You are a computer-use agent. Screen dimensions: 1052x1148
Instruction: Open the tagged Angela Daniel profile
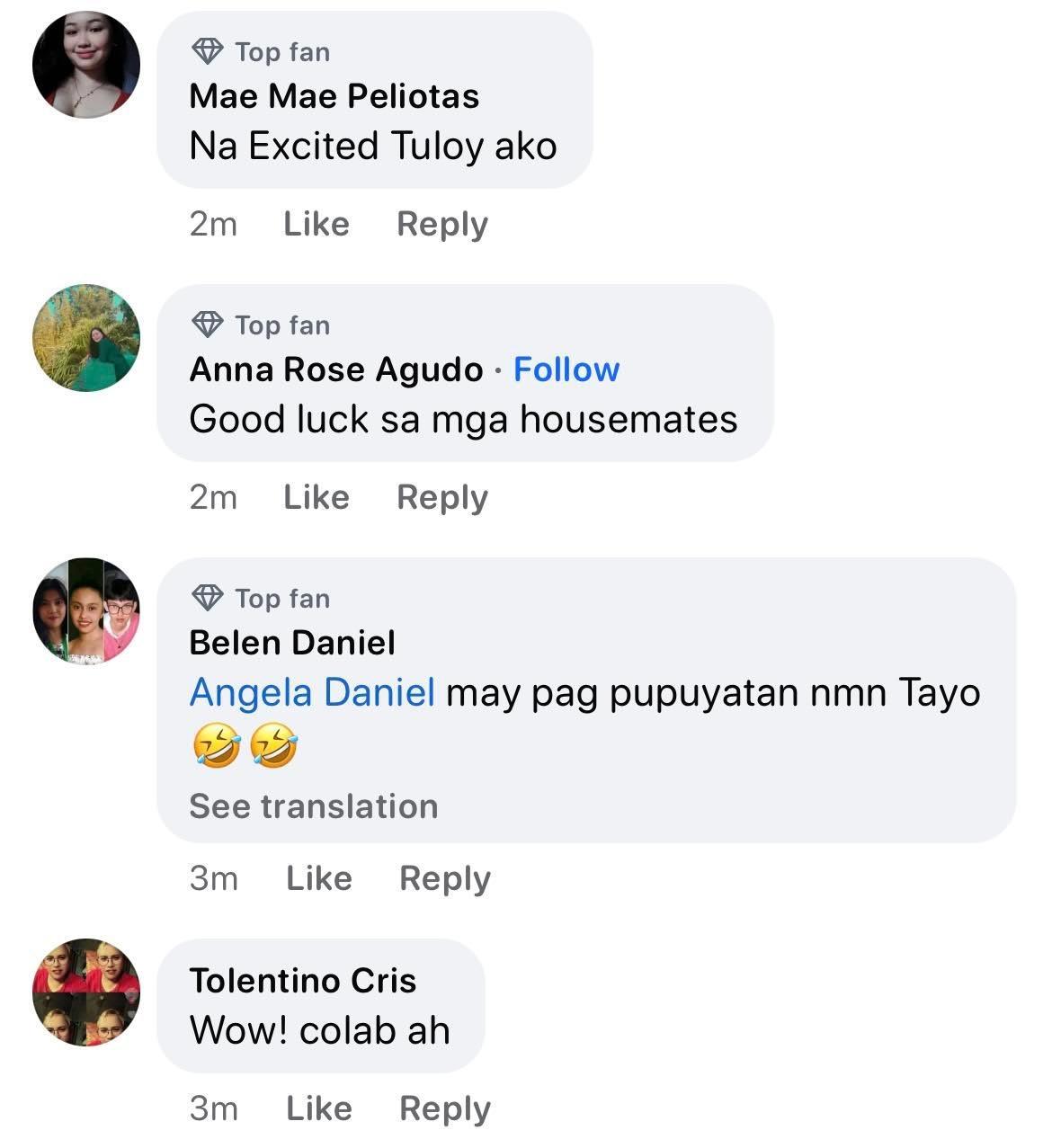pyautogui.click(x=312, y=693)
